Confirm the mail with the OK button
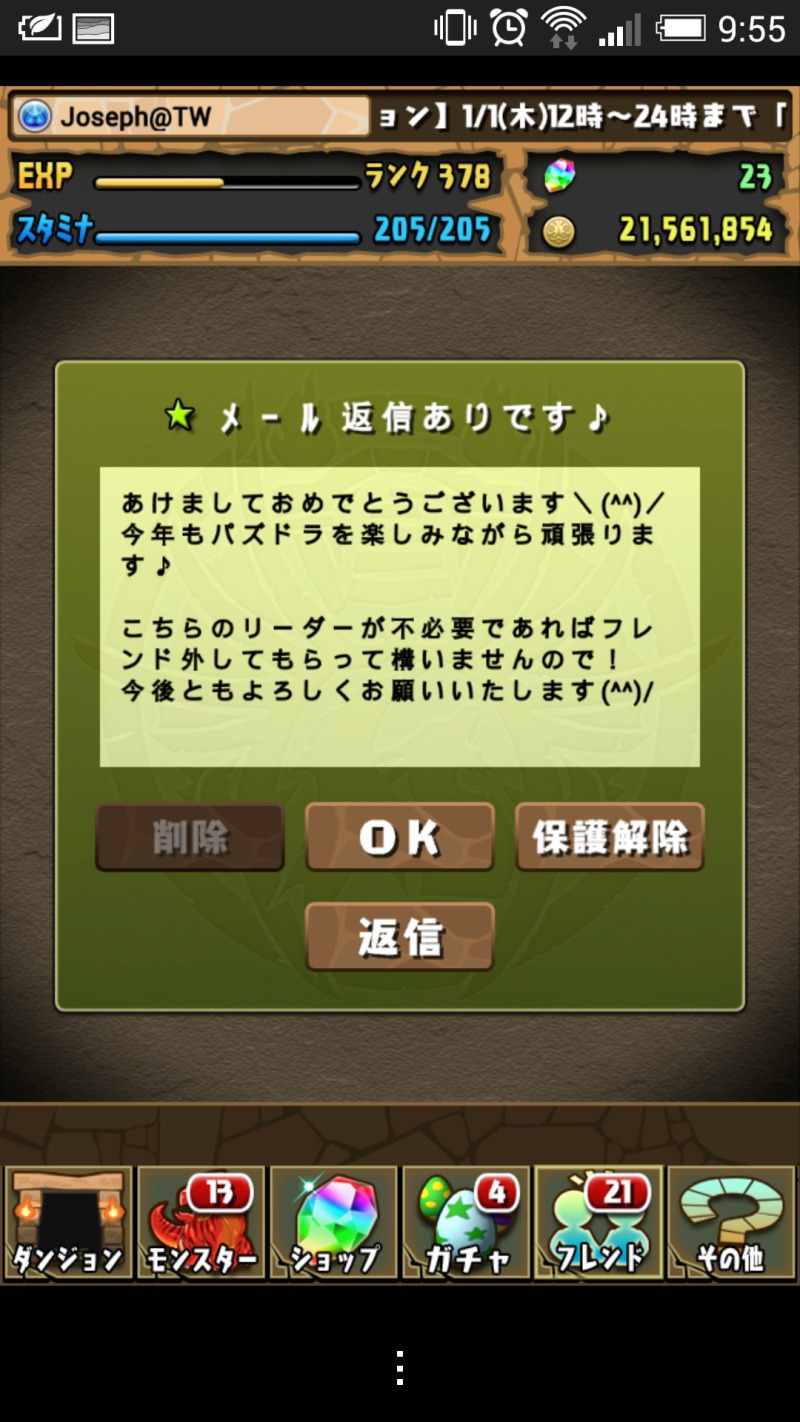Viewport: 800px width, 1422px height. [x=399, y=837]
